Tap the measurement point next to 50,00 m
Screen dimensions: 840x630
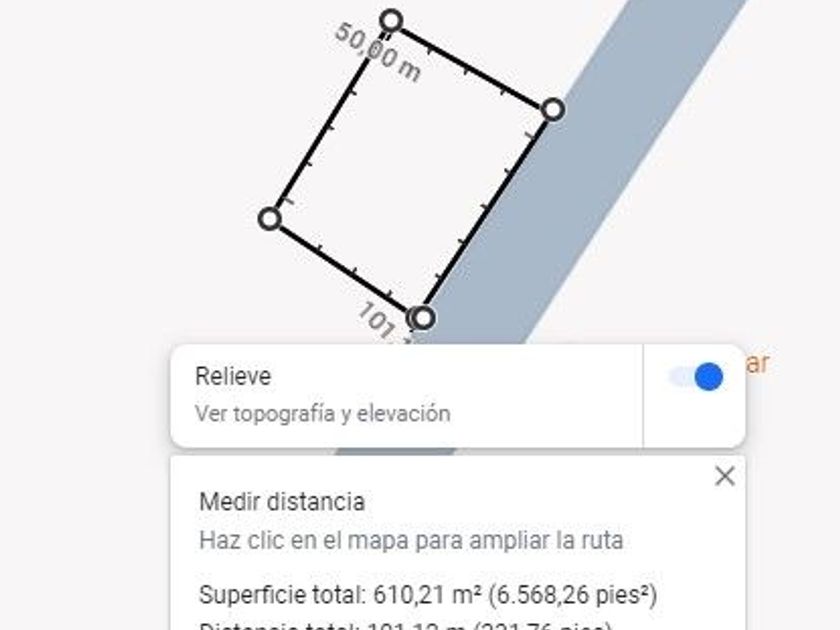(x=392, y=21)
